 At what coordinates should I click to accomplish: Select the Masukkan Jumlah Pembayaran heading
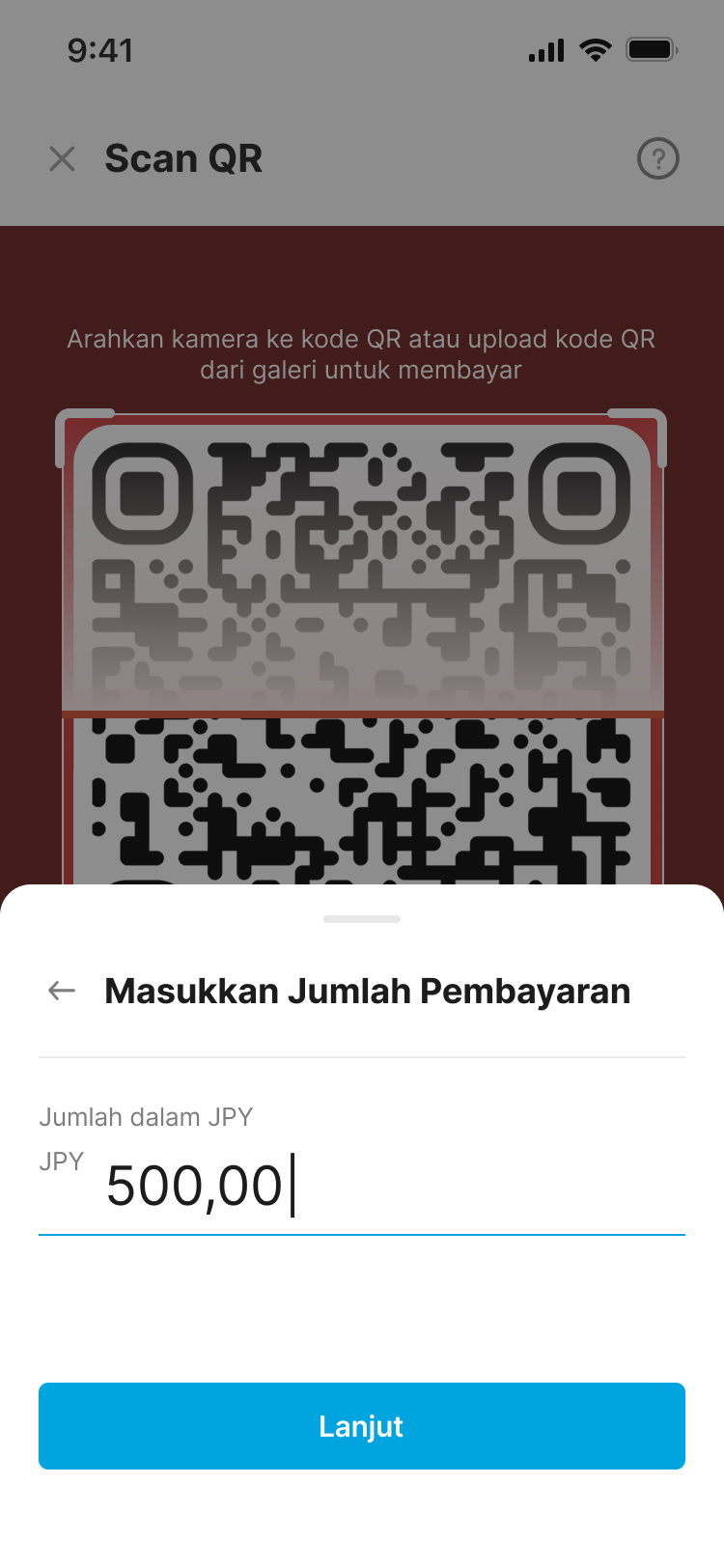tap(368, 990)
